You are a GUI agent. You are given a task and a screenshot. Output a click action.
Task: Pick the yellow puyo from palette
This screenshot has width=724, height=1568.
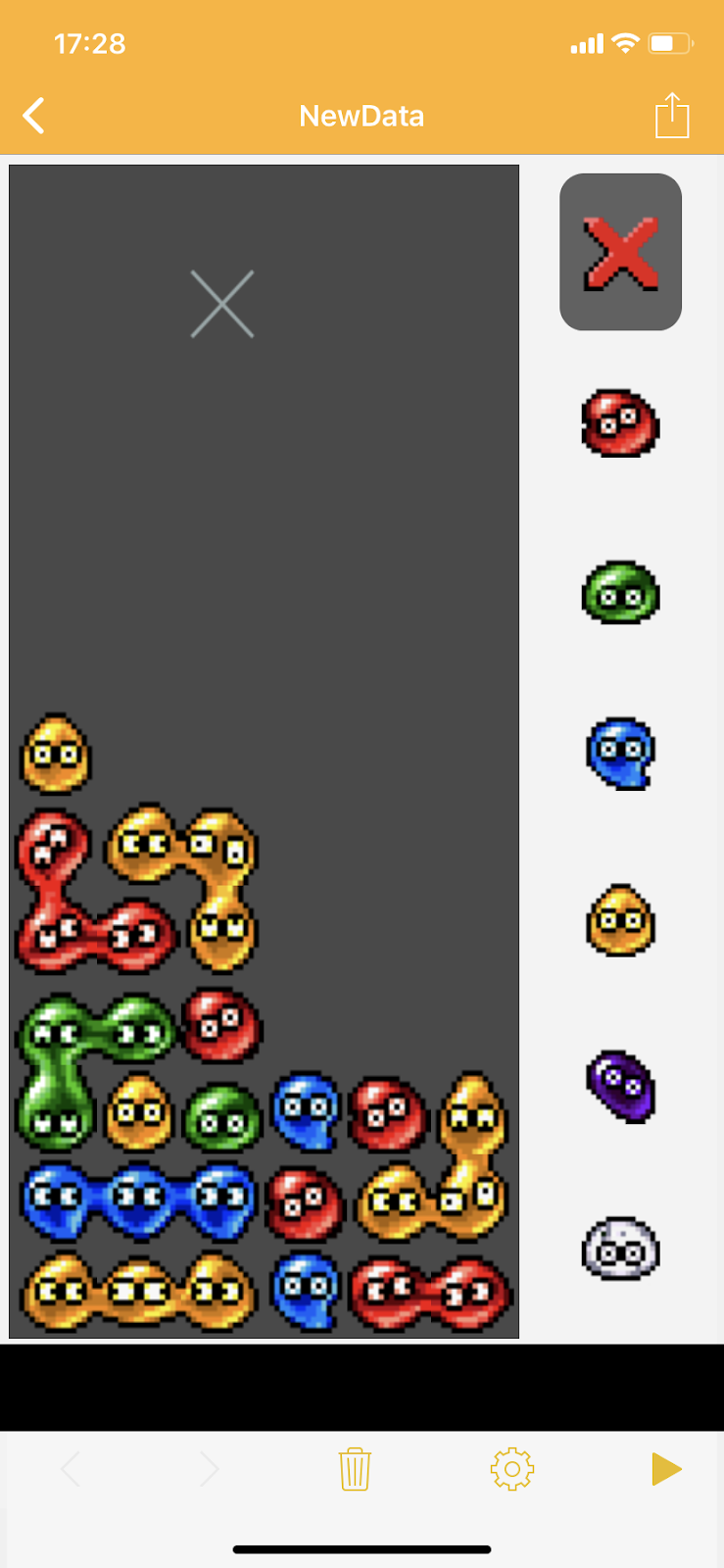pos(620,920)
